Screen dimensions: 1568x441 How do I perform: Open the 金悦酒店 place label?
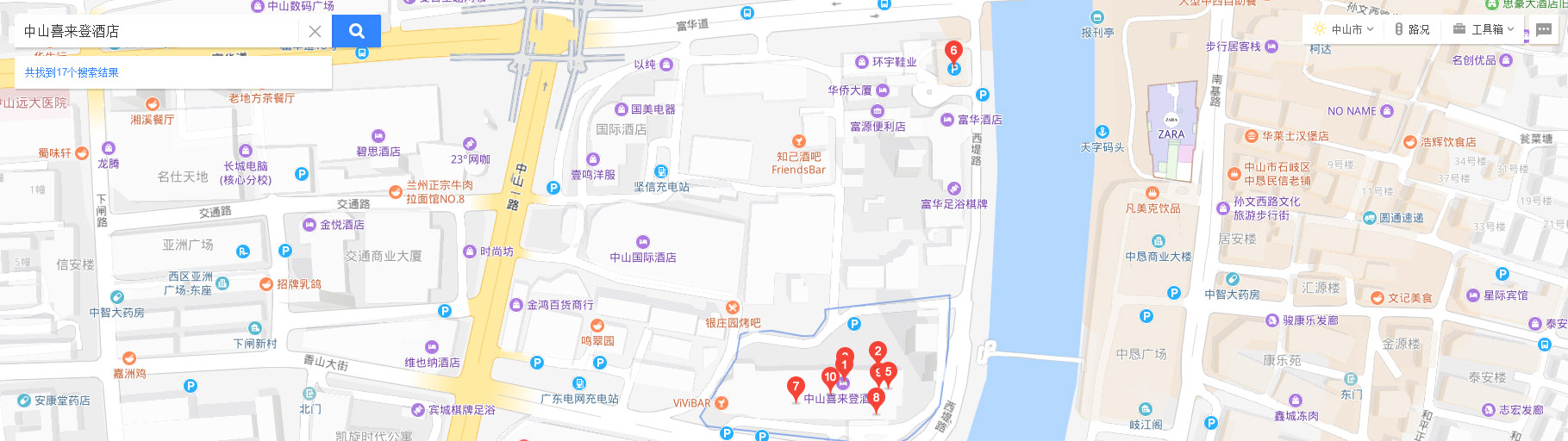(341, 225)
